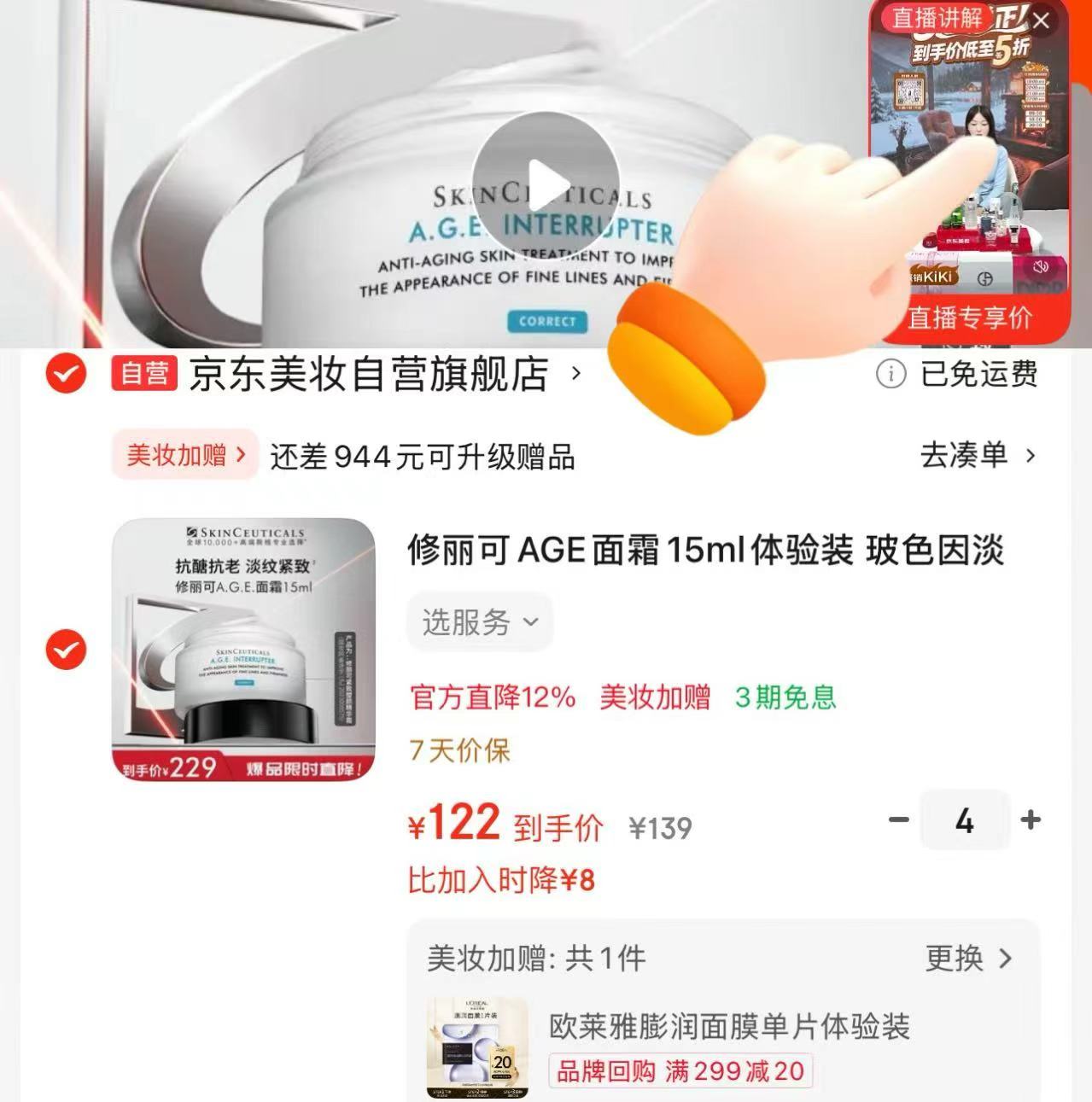Click the shipping info icon next to 已免运费
The height and width of the screenshot is (1102, 1092).
tap(891, 376)
